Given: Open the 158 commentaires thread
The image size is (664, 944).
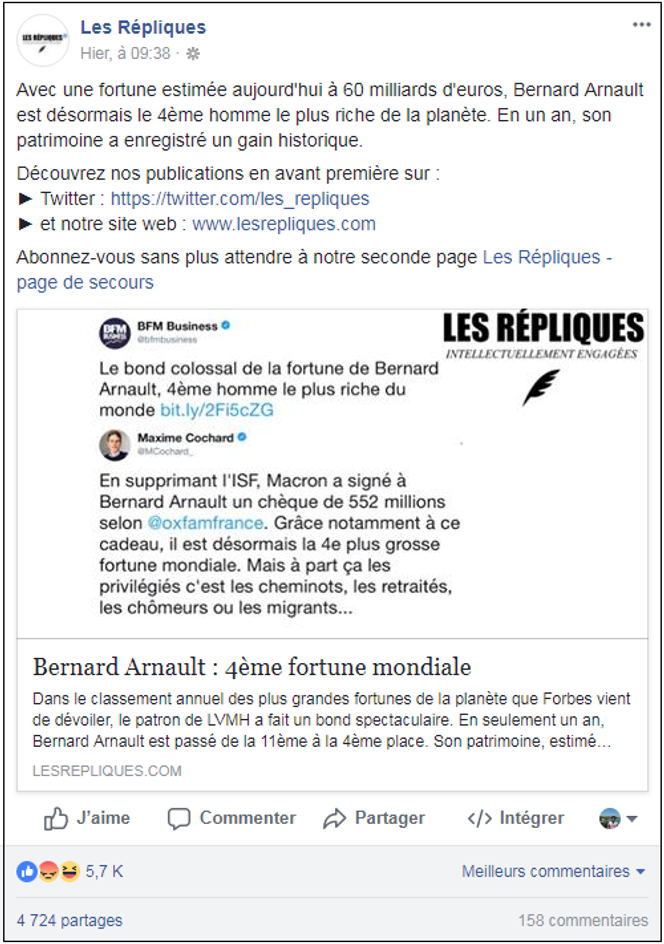Looking at the screenshot, I should 582,920.
